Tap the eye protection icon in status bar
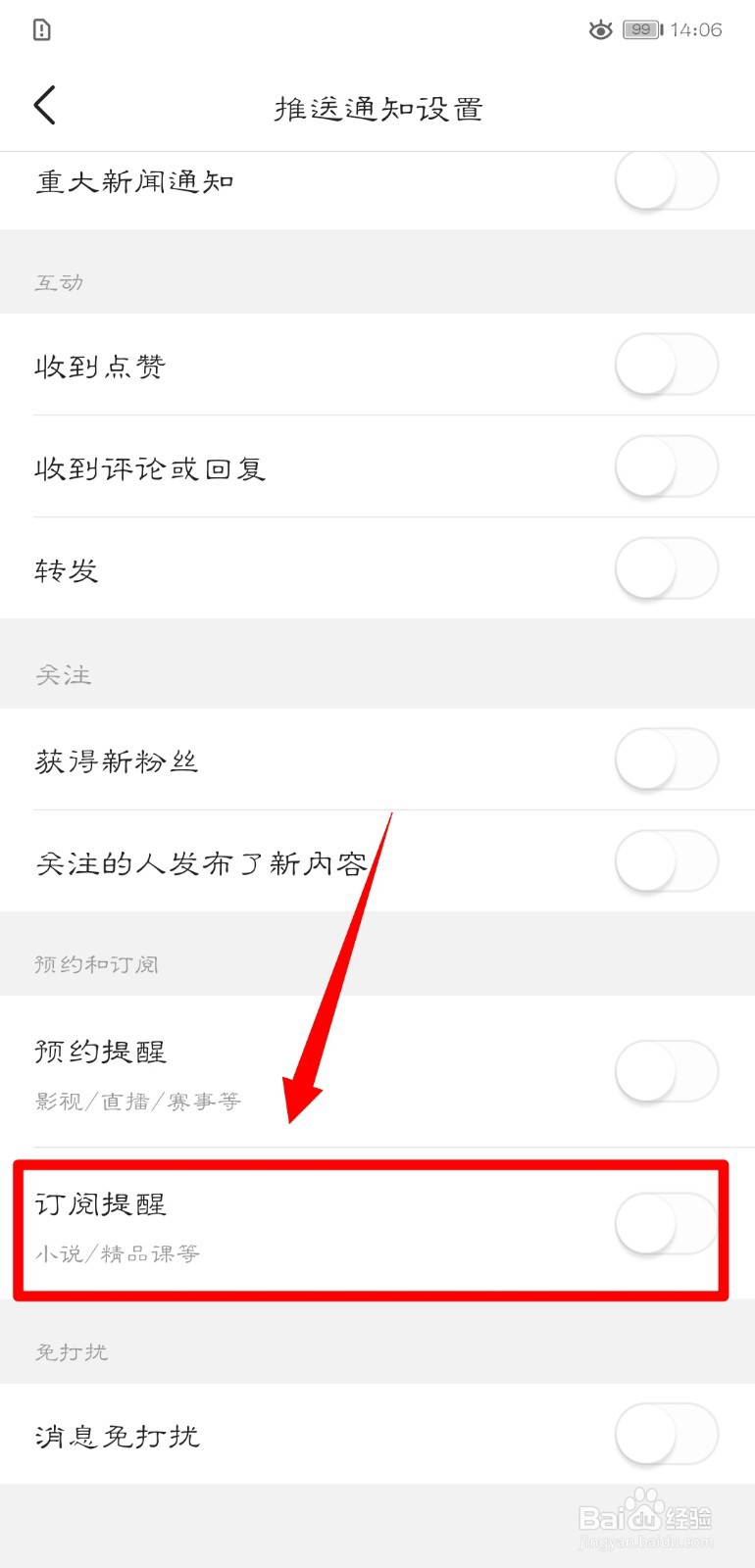Image resolution: width=755 pixels, height=1568 pixels. click(x=600, y=29)
